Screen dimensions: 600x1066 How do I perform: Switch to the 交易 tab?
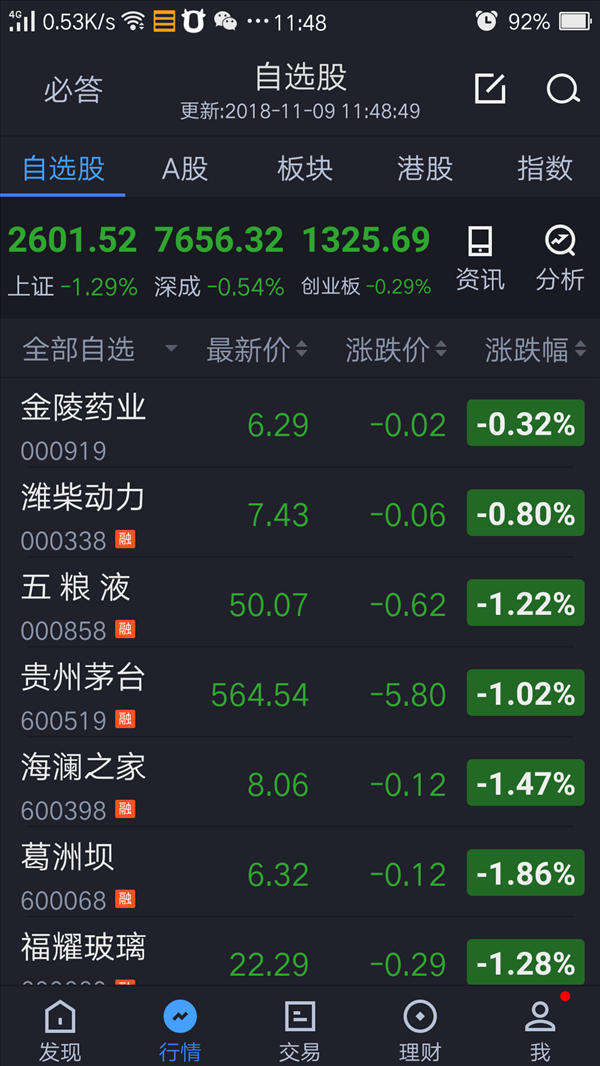300,1031
